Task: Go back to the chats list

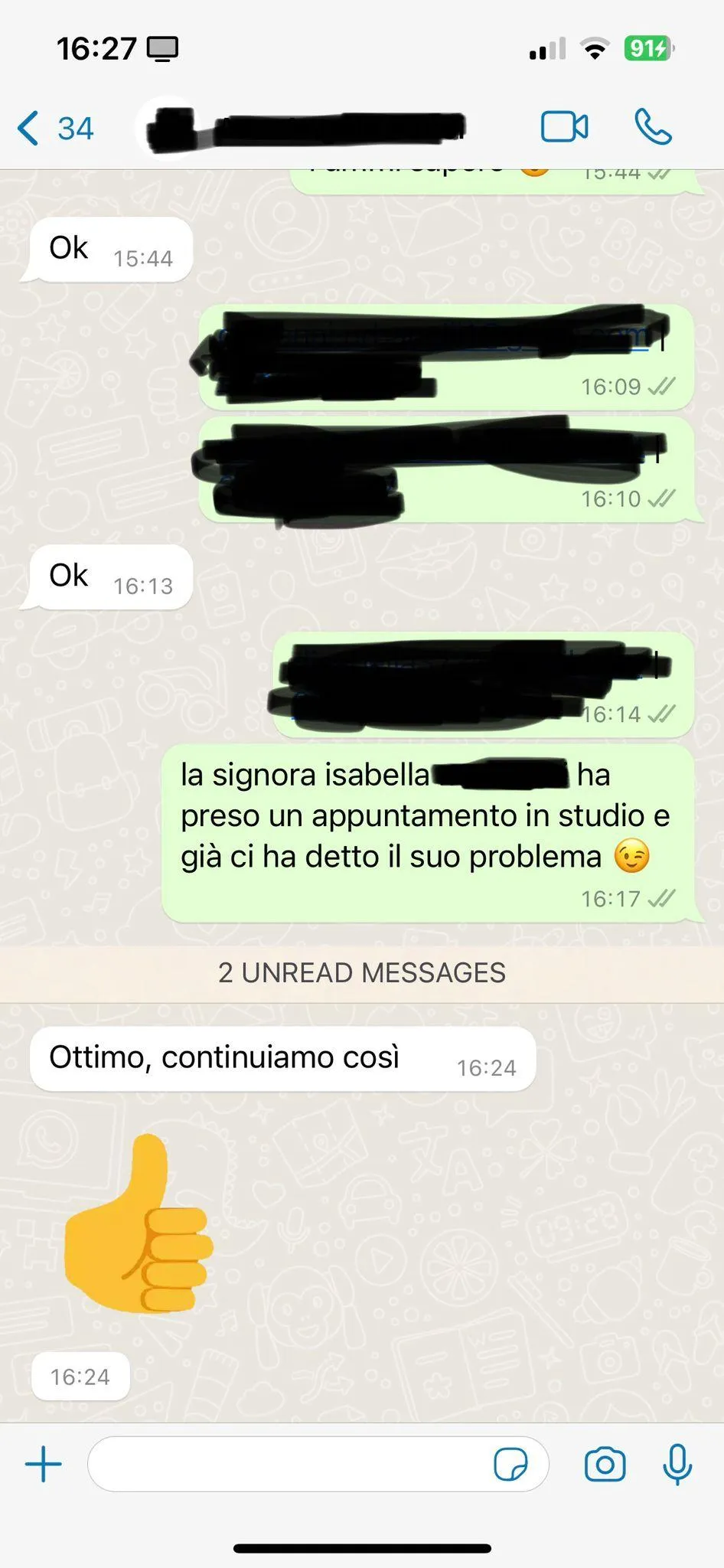Action: tap(55, 128)
